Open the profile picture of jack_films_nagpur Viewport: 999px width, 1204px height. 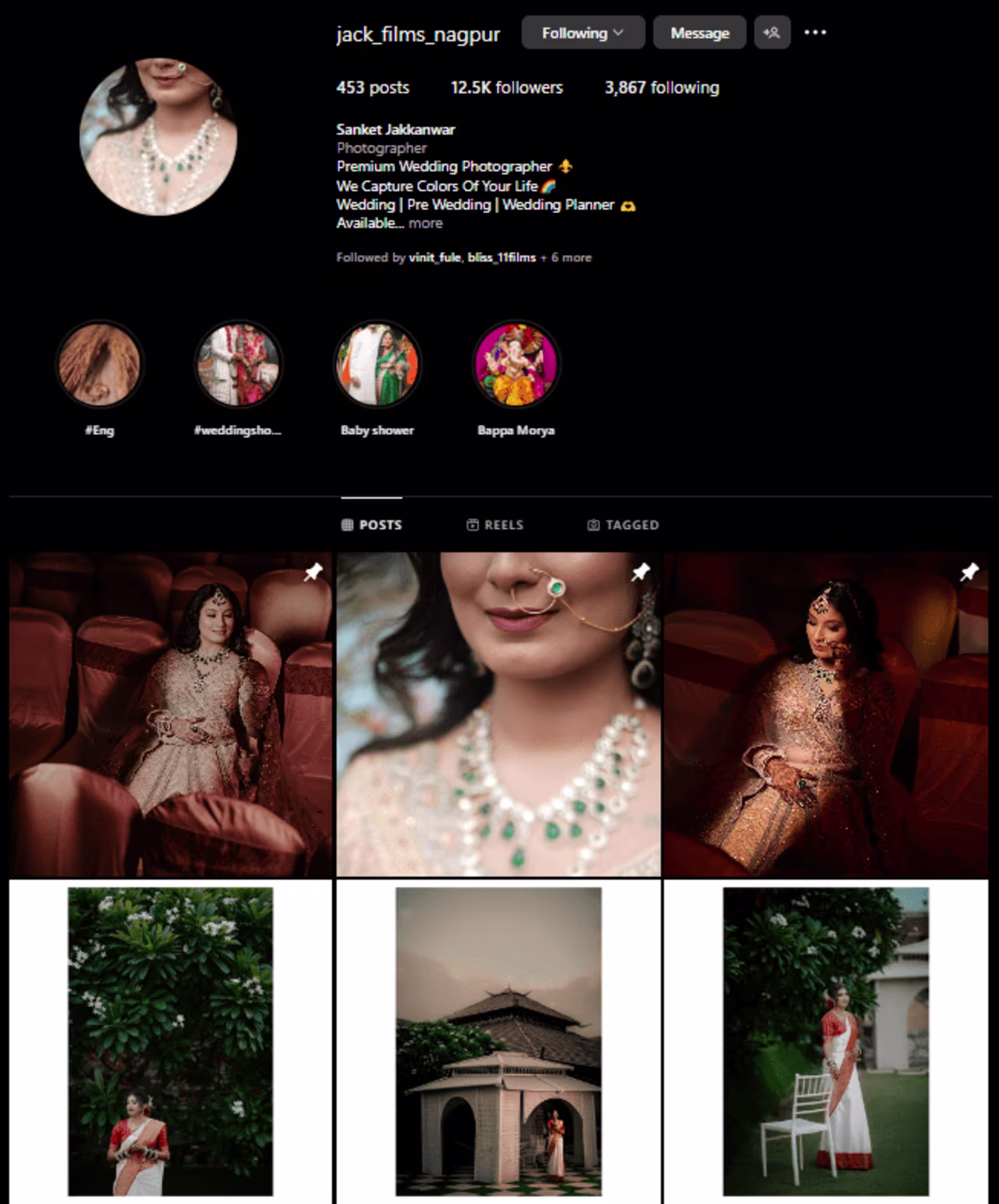click(159, 137)
